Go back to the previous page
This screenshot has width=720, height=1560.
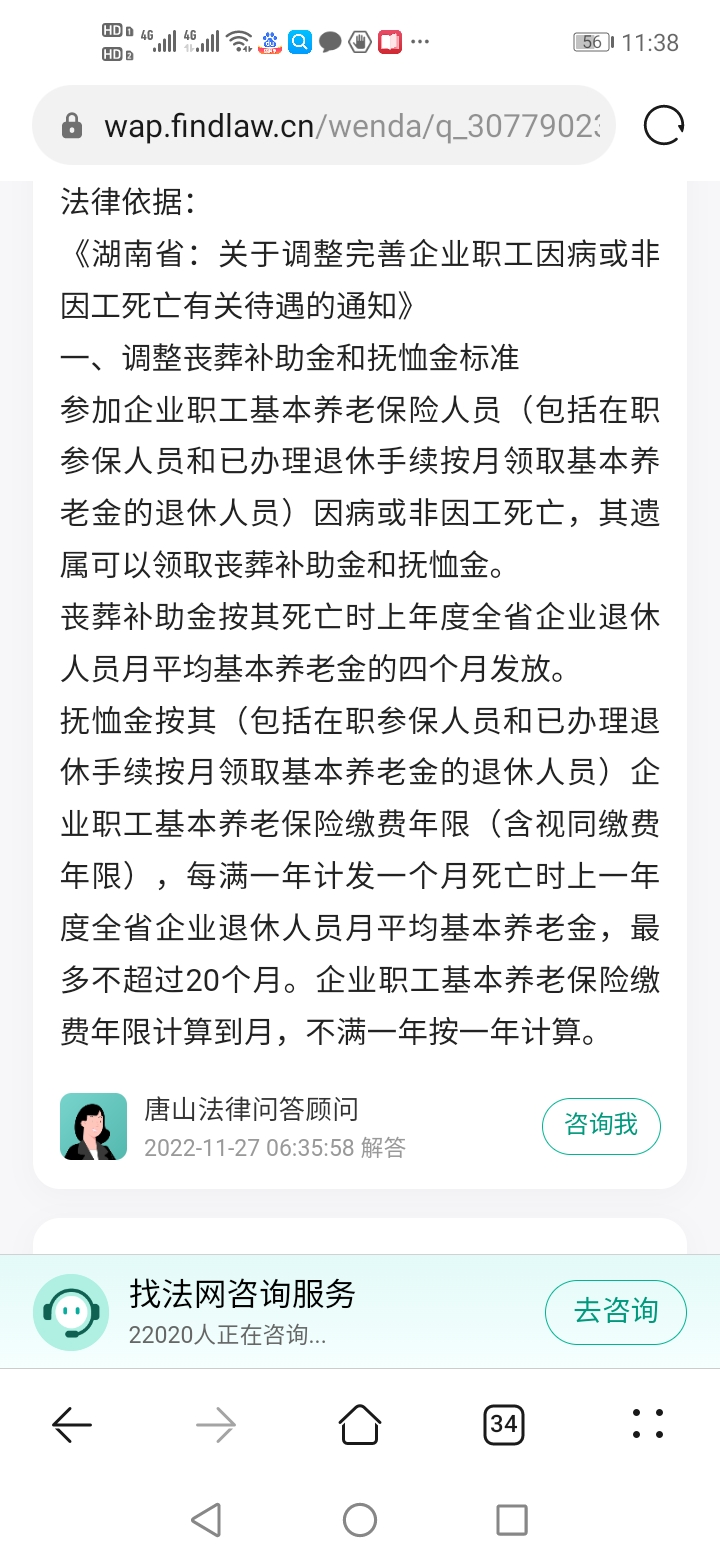pos(72,1423)
